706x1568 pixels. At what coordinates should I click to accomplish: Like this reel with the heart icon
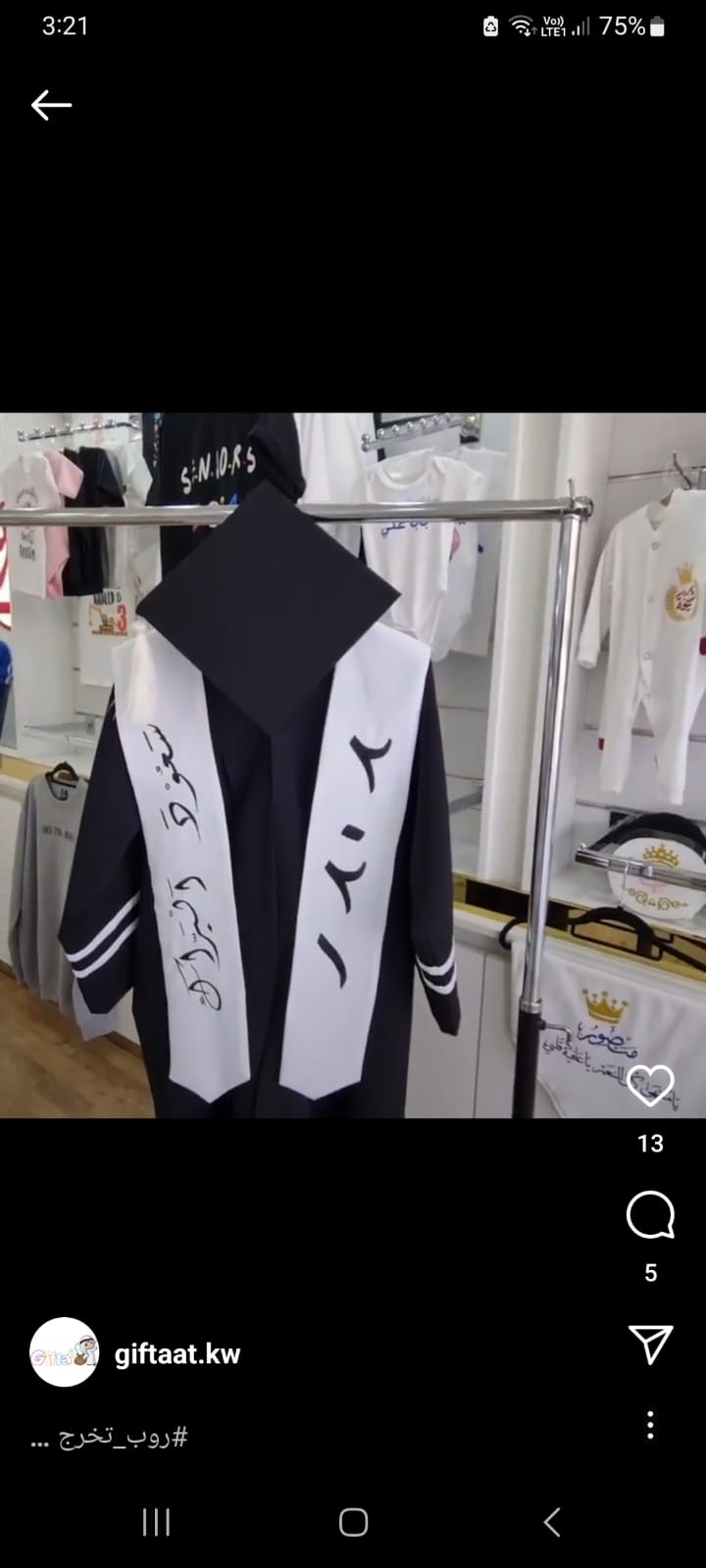pos(650,1086)
